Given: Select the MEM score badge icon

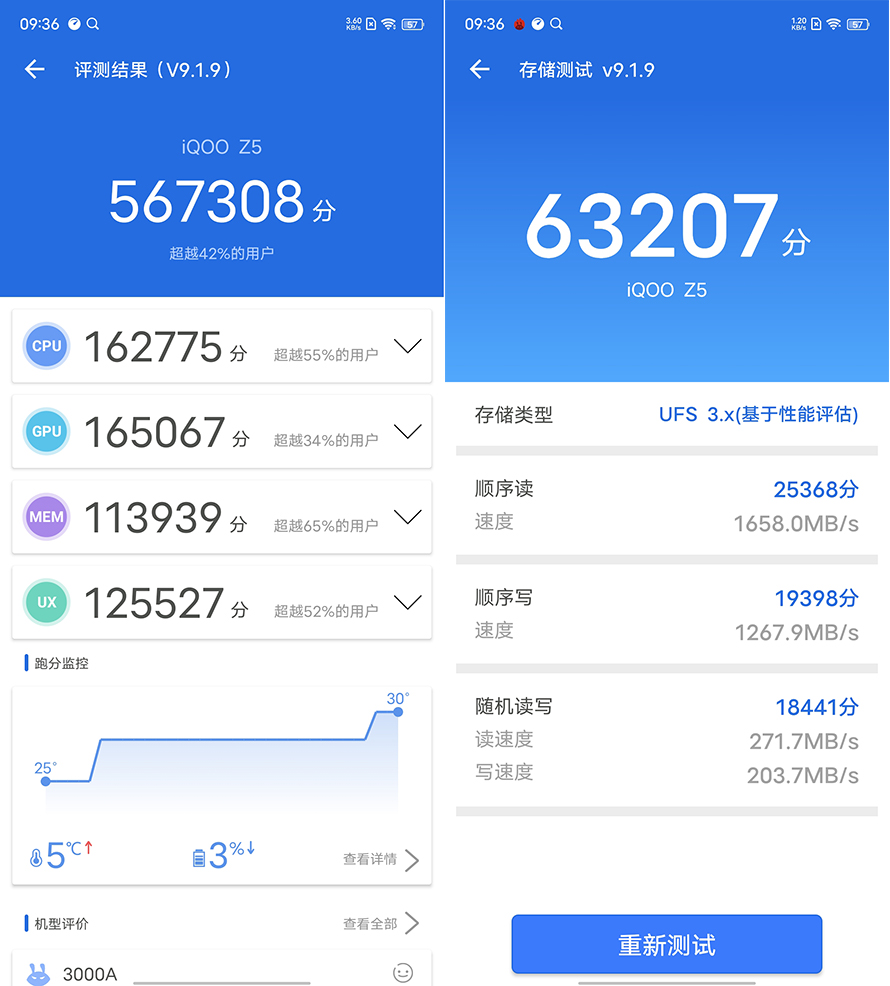Looking at the screenshot, I should coord(46,517).
